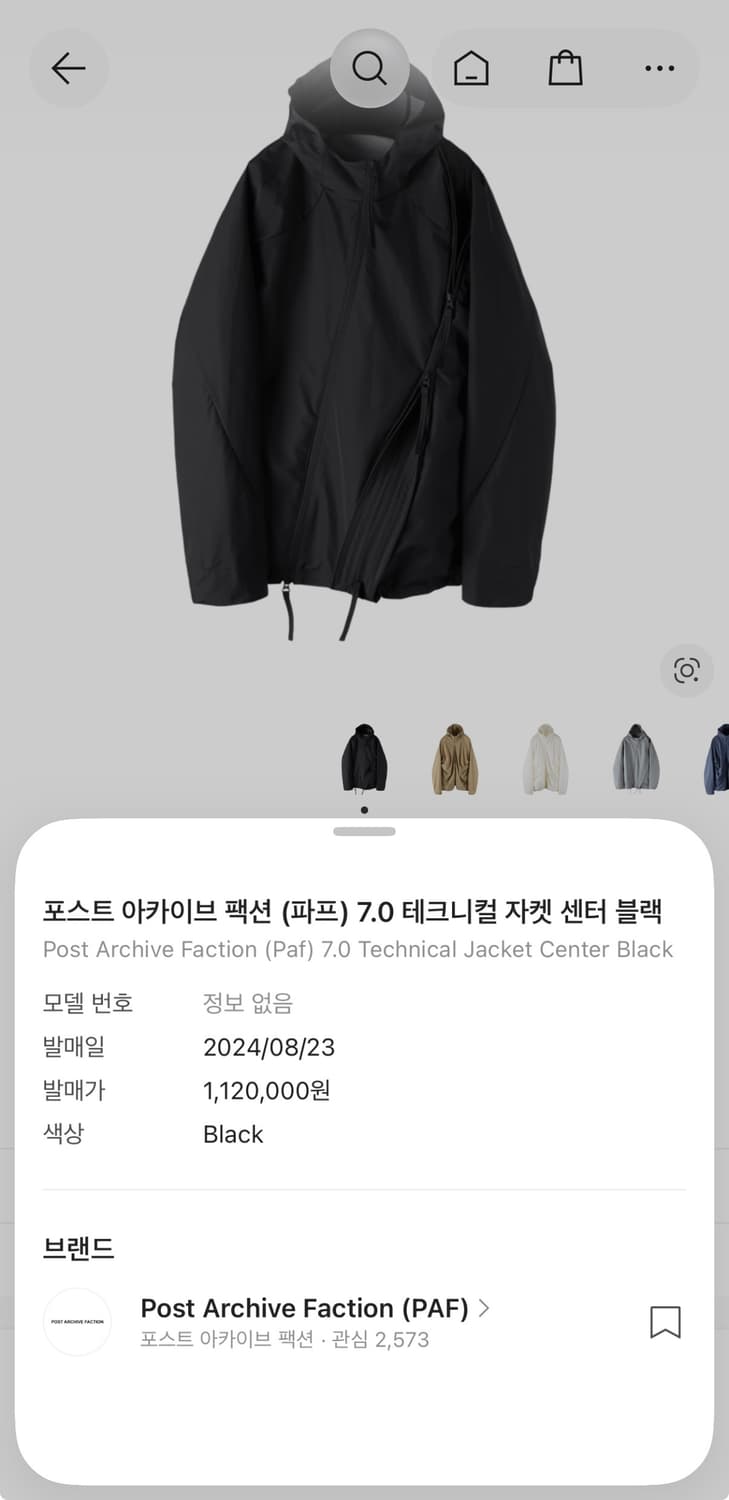Go to the home screen via house icon
729x1500 pixels.
tap(471, 68)
